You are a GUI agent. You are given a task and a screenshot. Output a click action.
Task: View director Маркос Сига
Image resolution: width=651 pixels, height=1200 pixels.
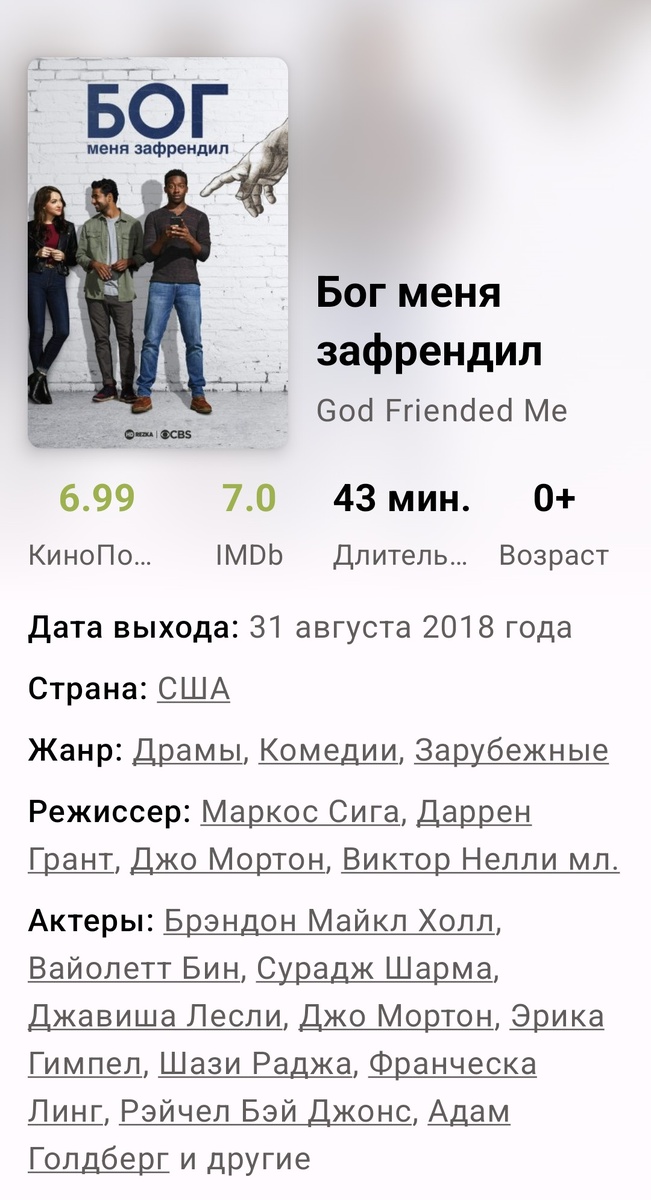click(x=299, y=812)
